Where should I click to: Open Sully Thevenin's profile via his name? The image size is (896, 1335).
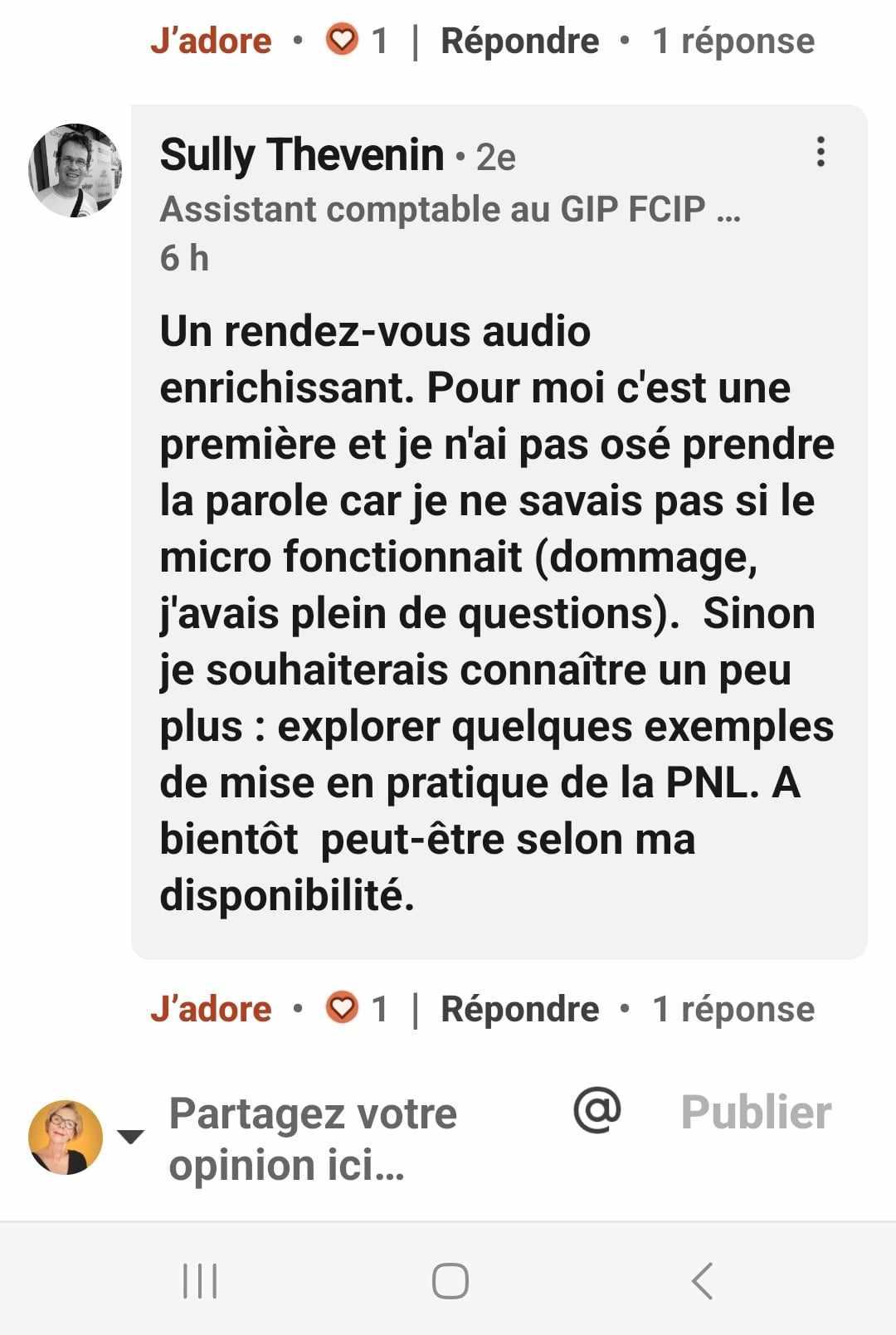pyautogui.click(x=302, y=155)
